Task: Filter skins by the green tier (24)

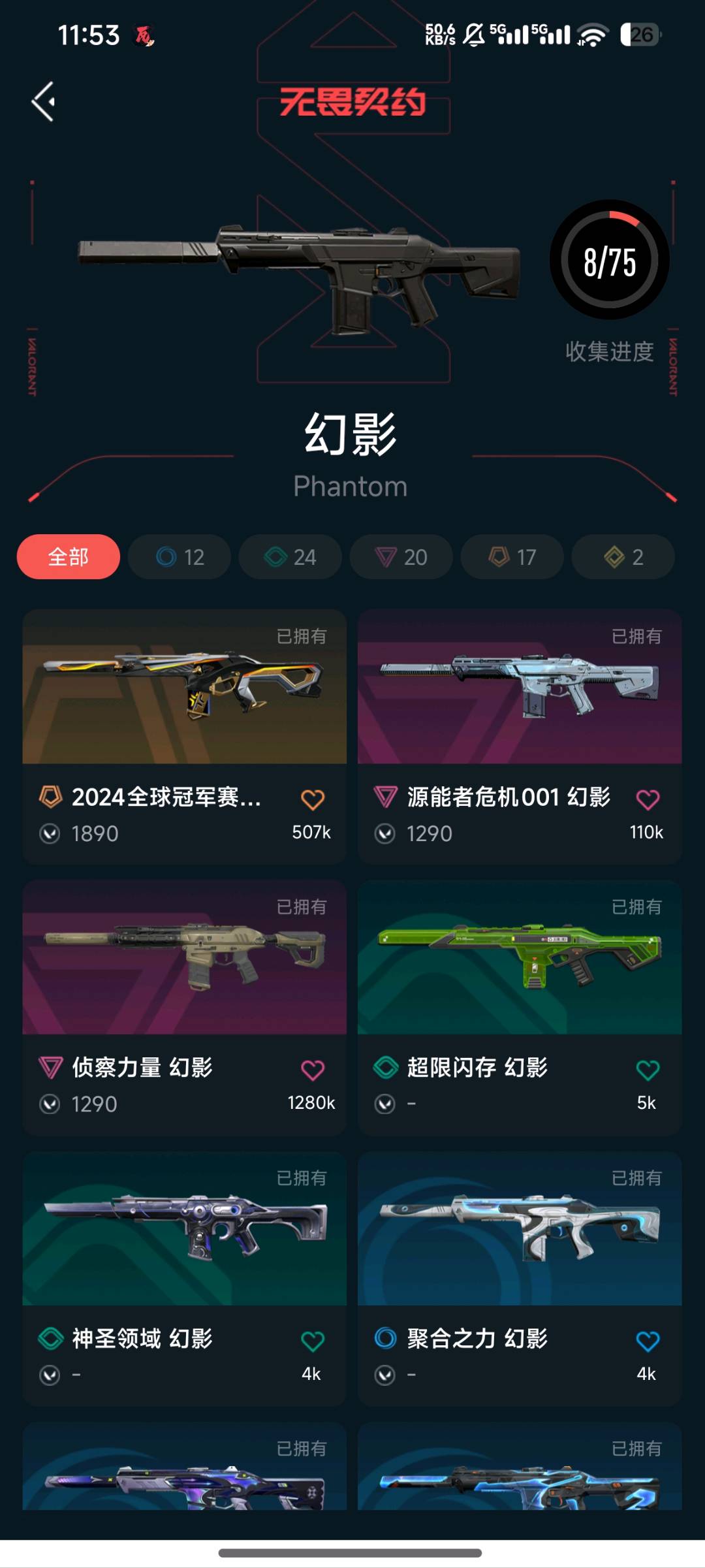Action: click(290, 557)
